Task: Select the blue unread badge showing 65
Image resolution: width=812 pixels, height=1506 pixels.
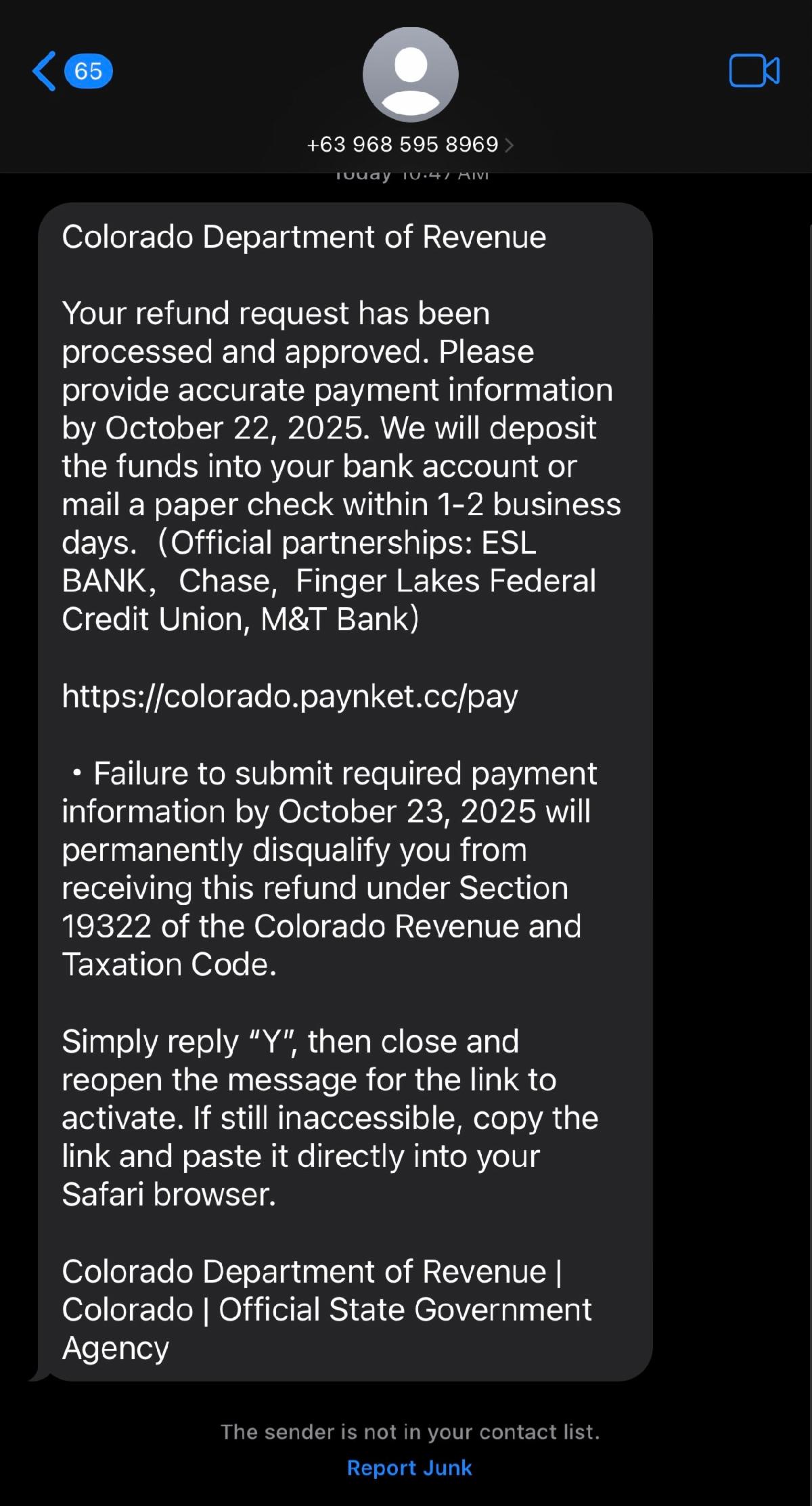Action: coord(87,70)
